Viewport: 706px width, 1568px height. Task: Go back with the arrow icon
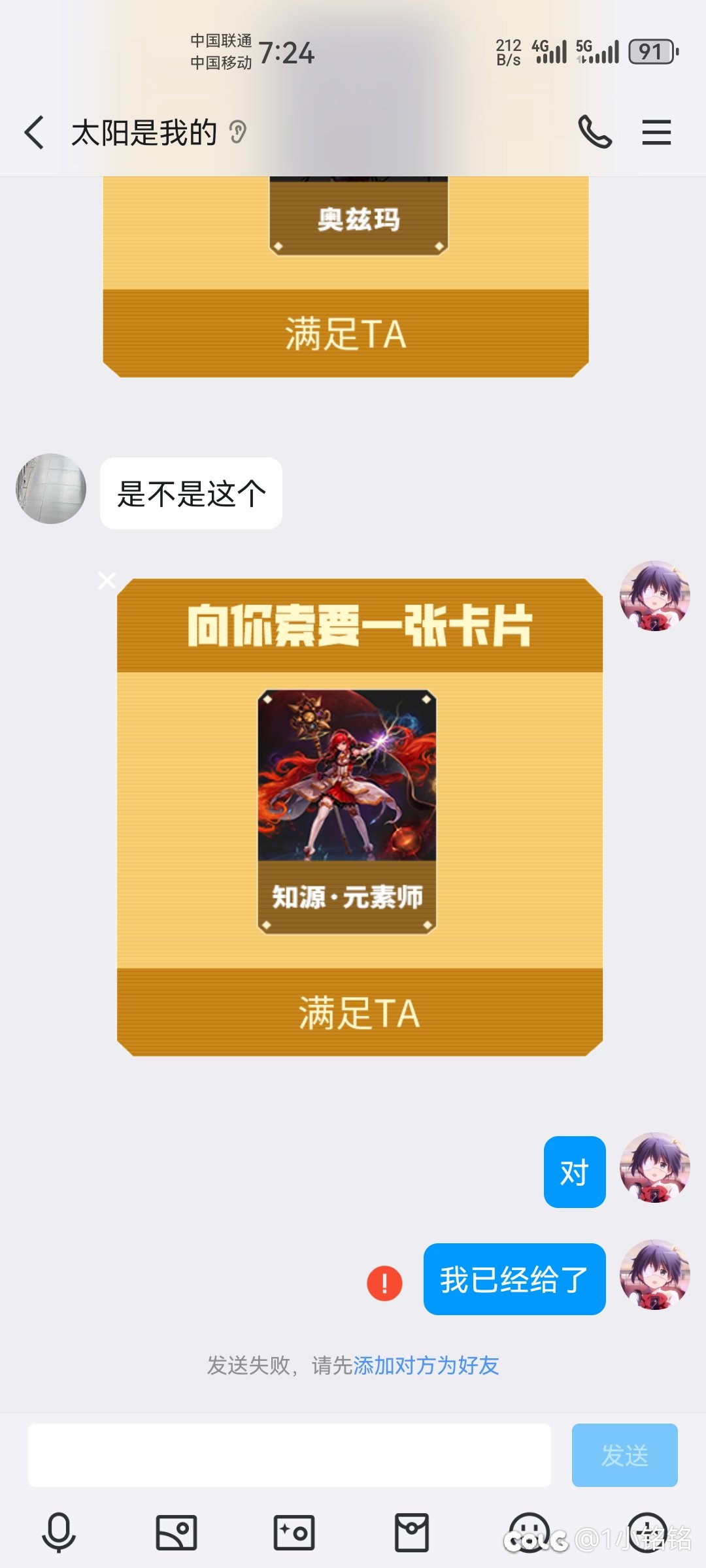click(x=34, y=133)
